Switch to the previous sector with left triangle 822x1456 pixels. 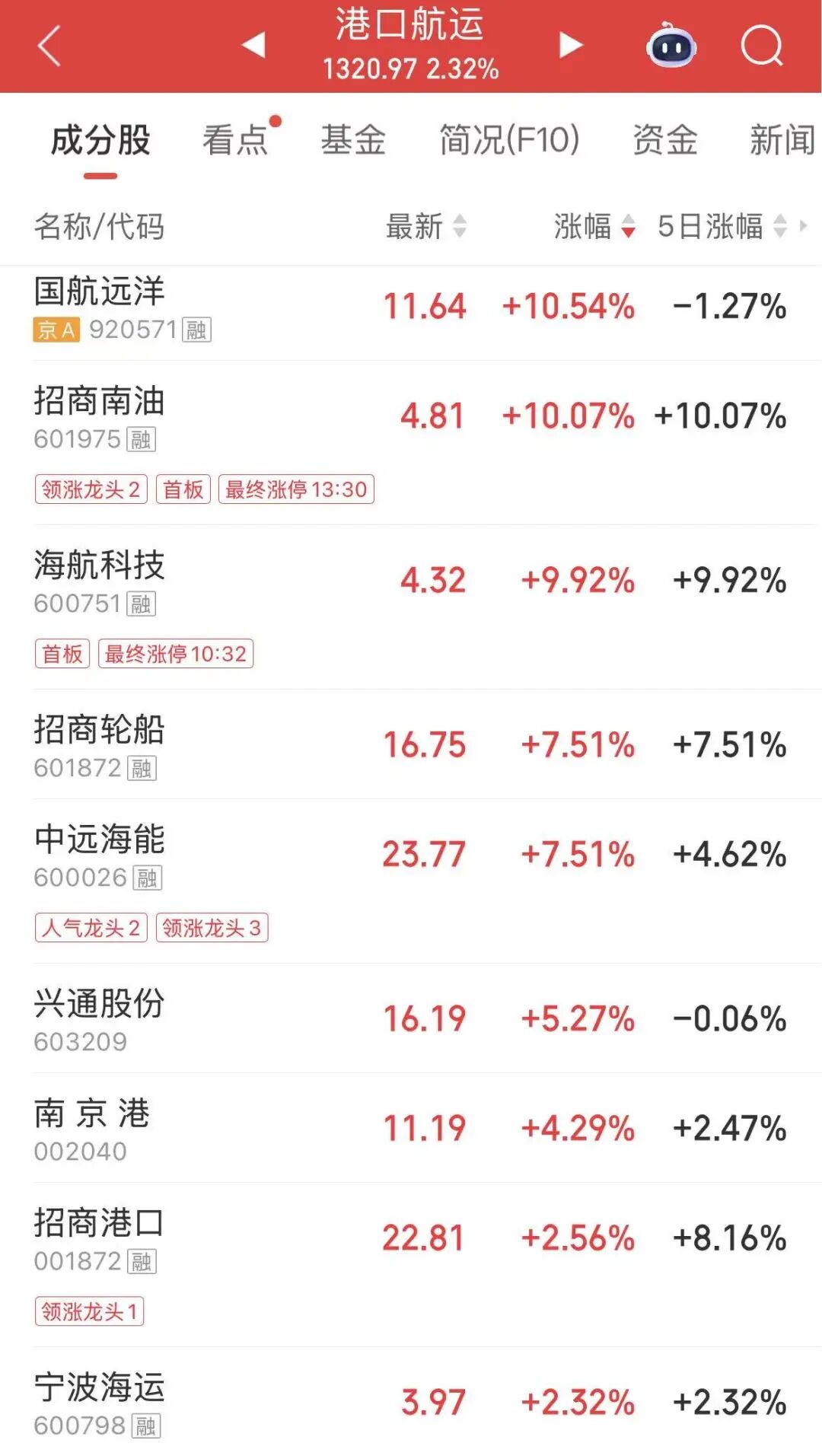coord(253,45)
